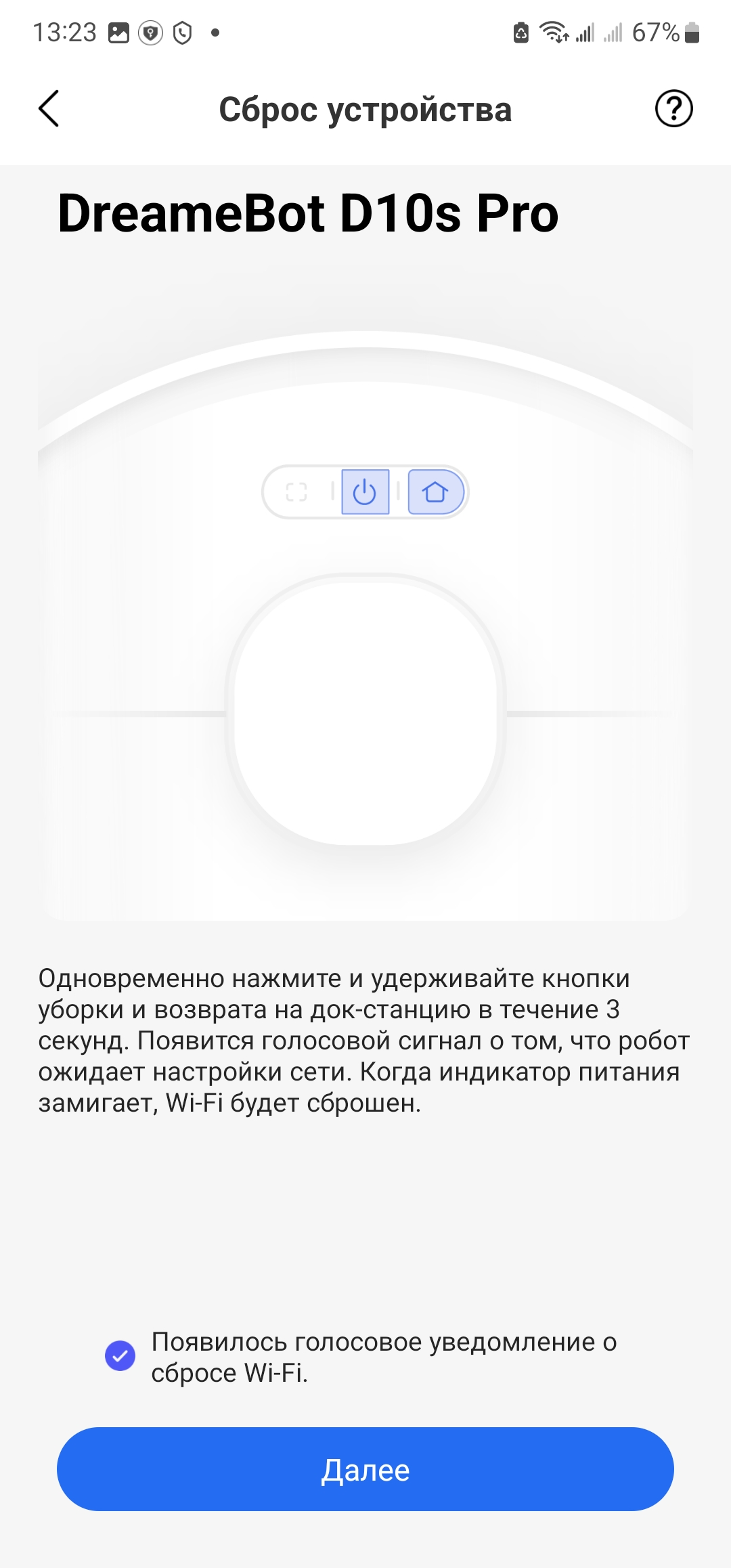
Task: Uncheck the Wi-Fi reset voice notification checkbox
Action: (x=120, y=1356)
